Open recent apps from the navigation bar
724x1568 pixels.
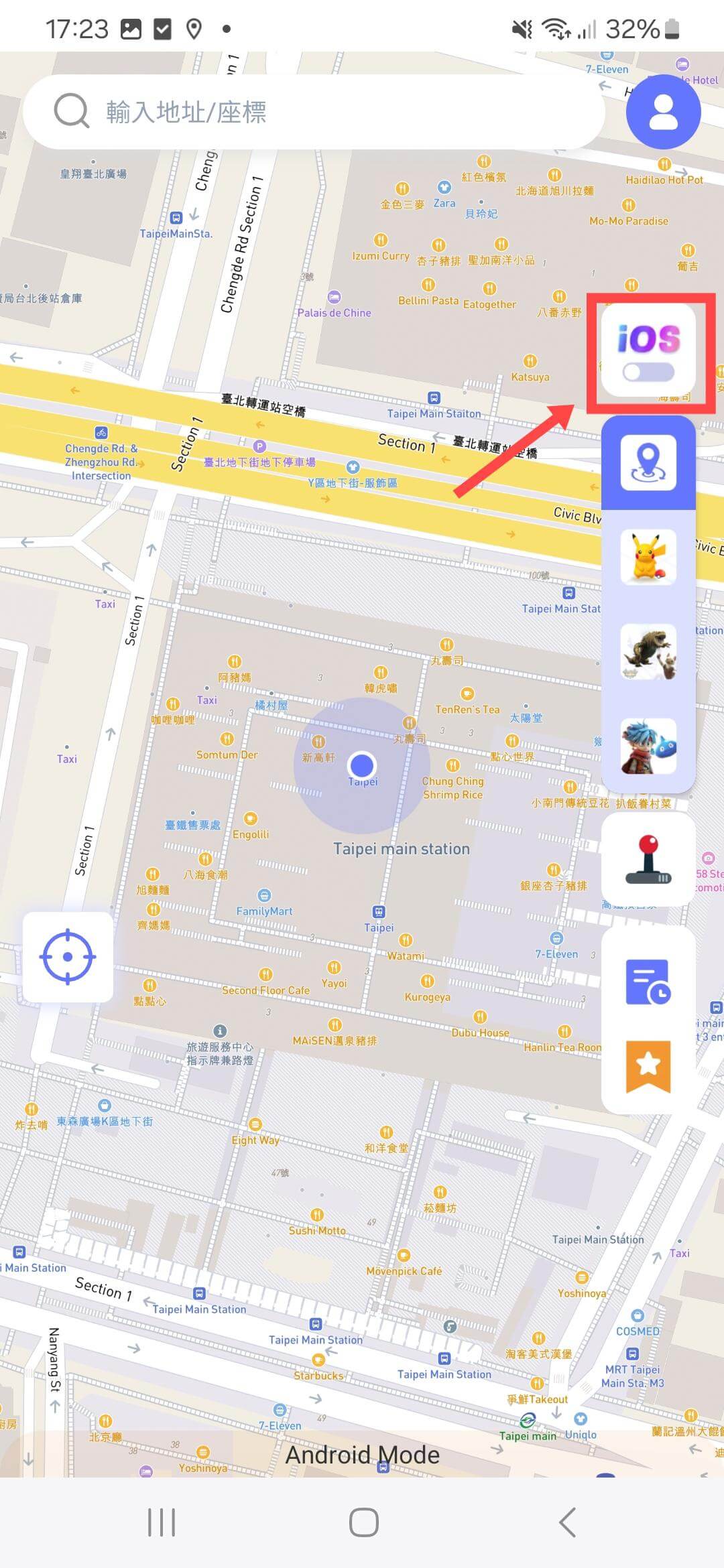[x=161, y=1521]
